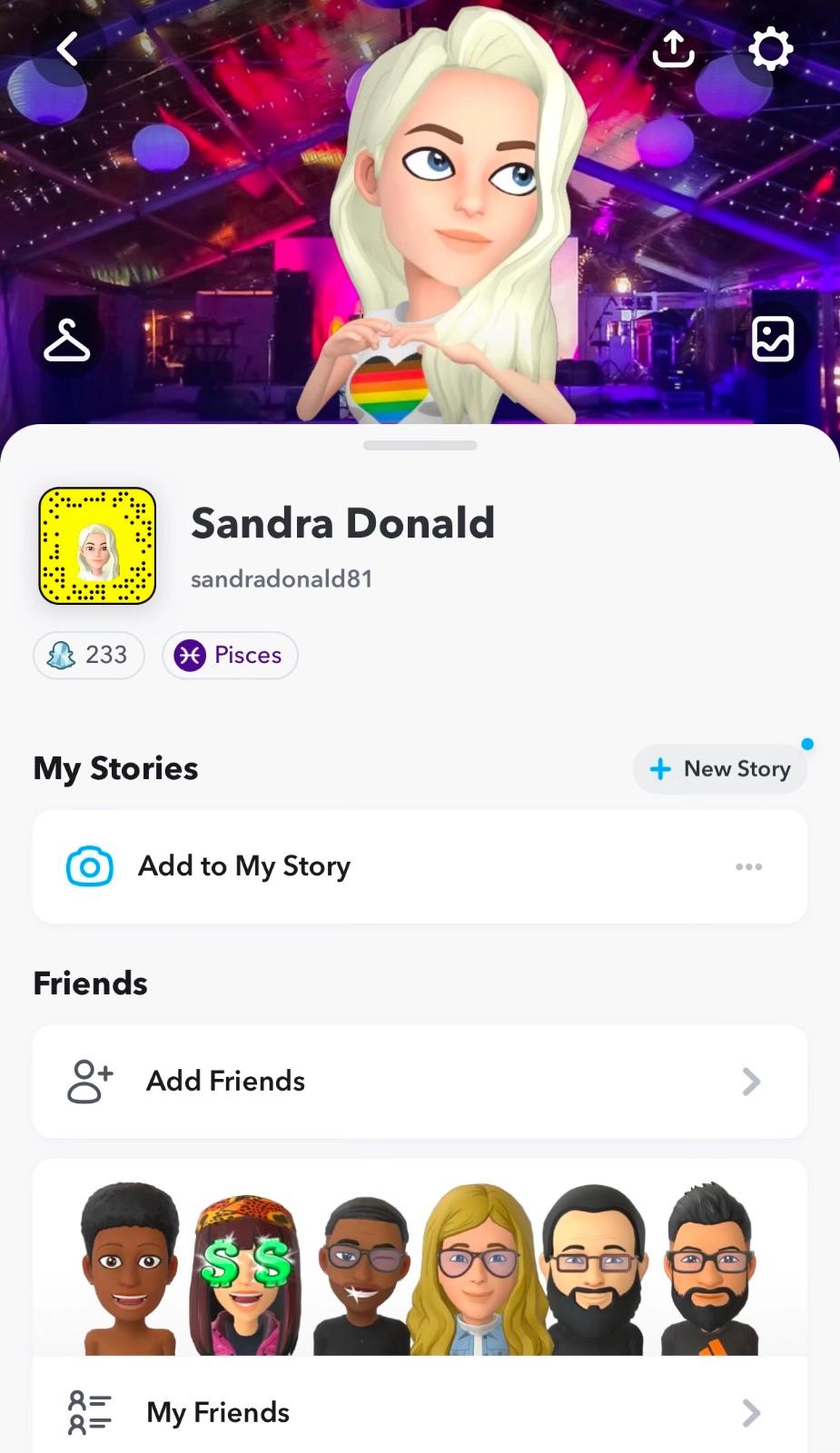Image resolution: width=840 pixels, height=1453 pixels.
Task: View the 233 Snap score
Action: (x=89, y=655)
